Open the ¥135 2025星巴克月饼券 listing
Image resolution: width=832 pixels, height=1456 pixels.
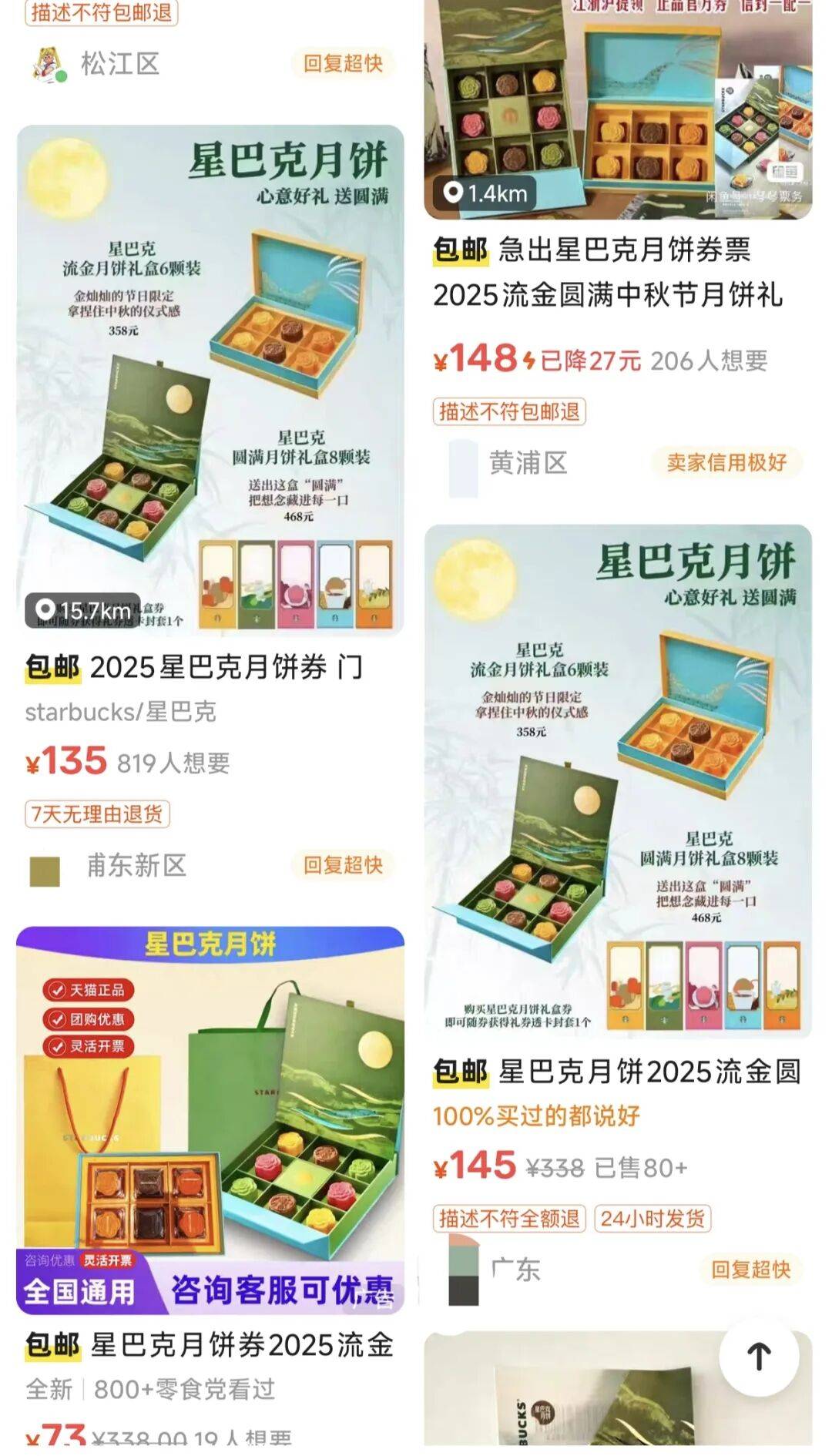point(210,381)
